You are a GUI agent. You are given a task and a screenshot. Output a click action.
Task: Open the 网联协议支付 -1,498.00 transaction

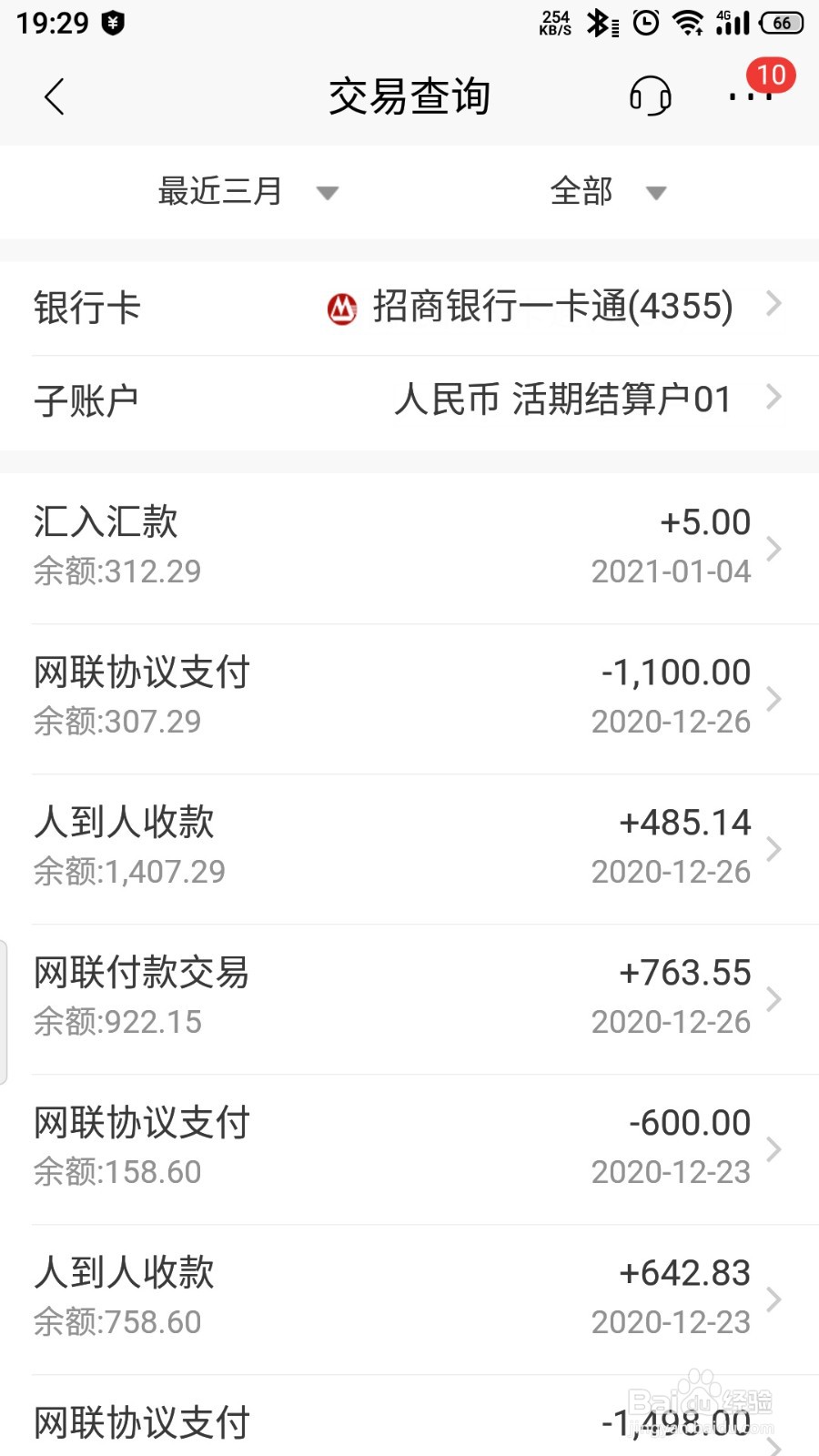409,1416
